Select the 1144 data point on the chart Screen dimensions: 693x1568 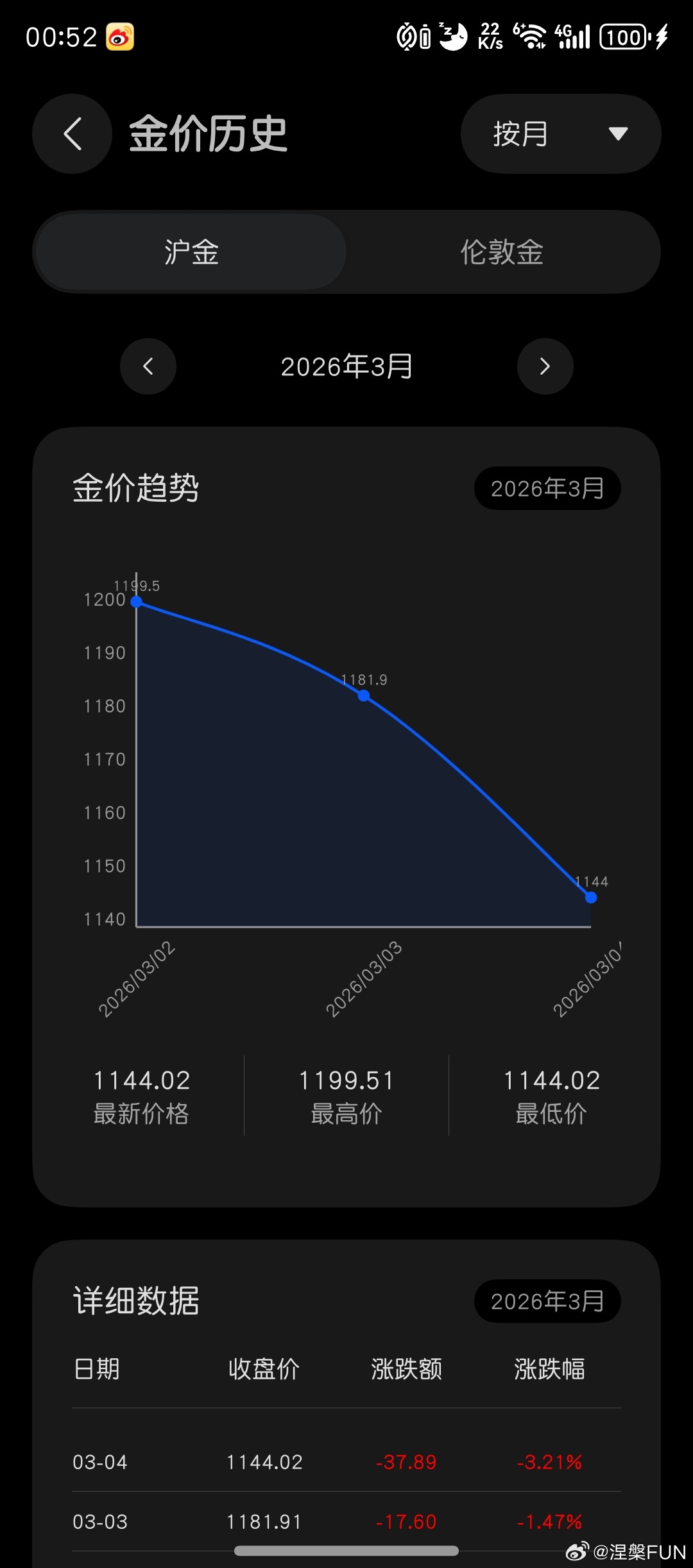tap(590, 897)
